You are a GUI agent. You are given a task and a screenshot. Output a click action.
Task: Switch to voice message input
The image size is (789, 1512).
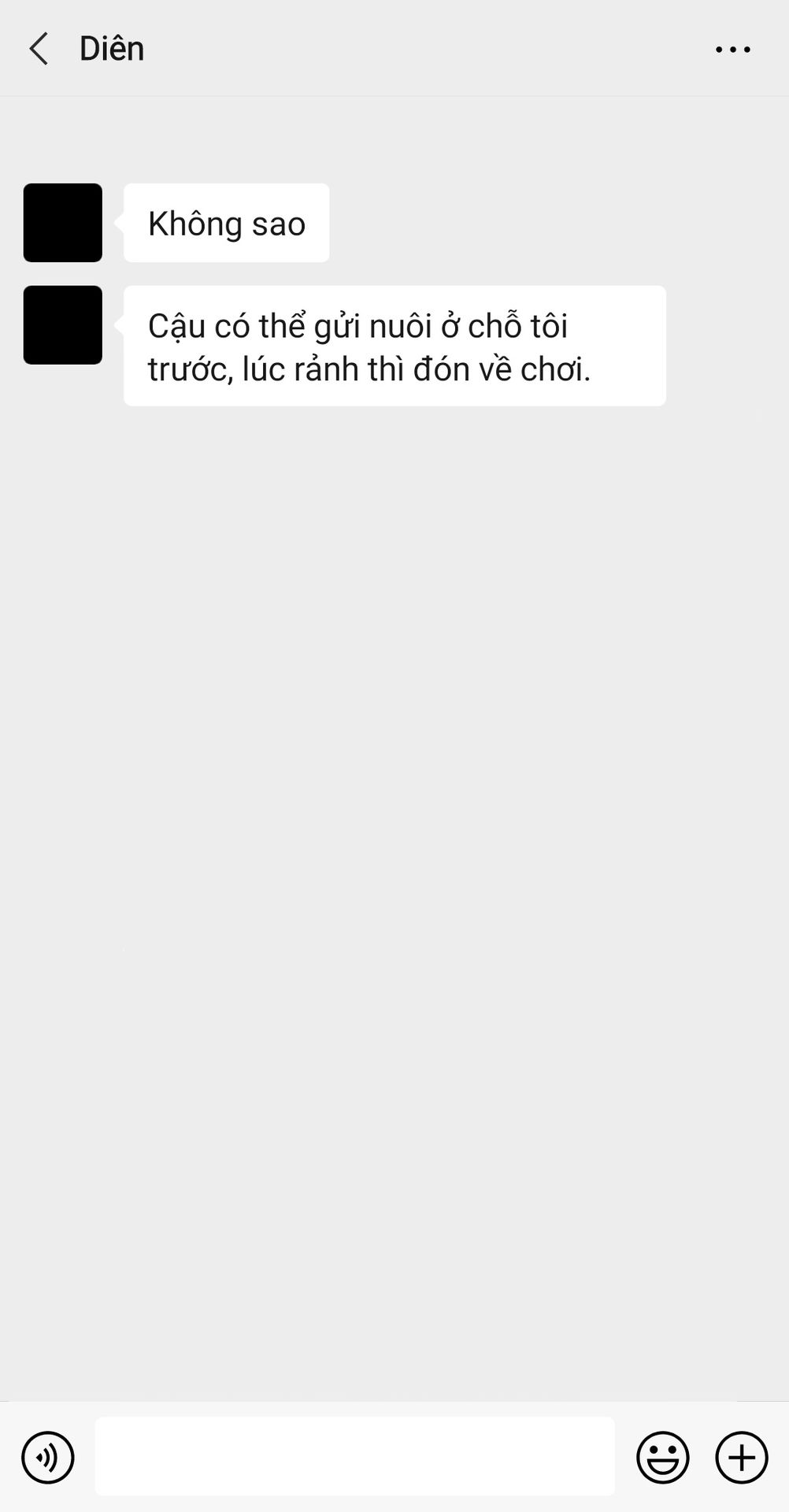tap(48, 1457)
